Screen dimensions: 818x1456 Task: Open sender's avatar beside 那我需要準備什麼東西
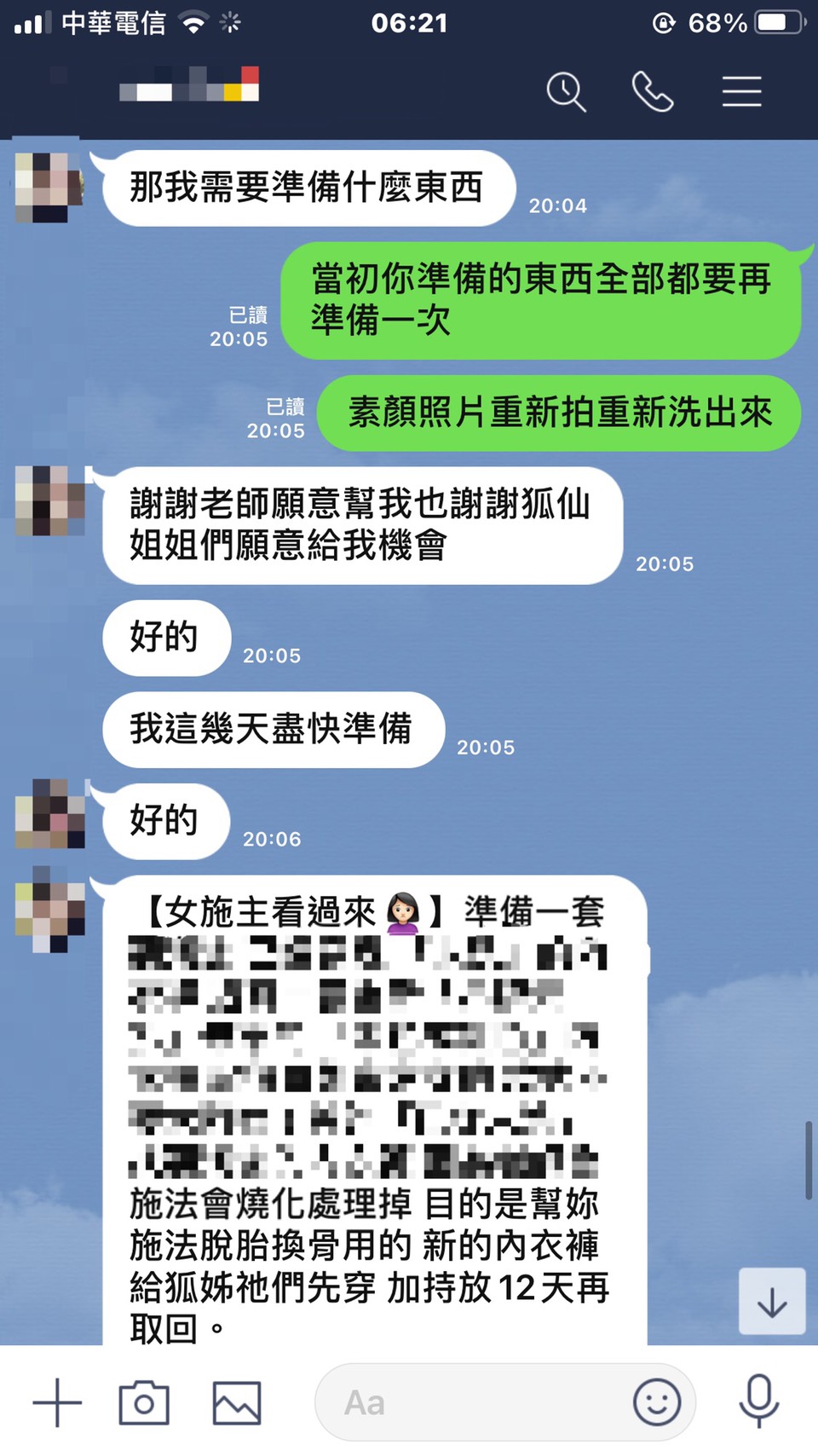pos(49,188)
